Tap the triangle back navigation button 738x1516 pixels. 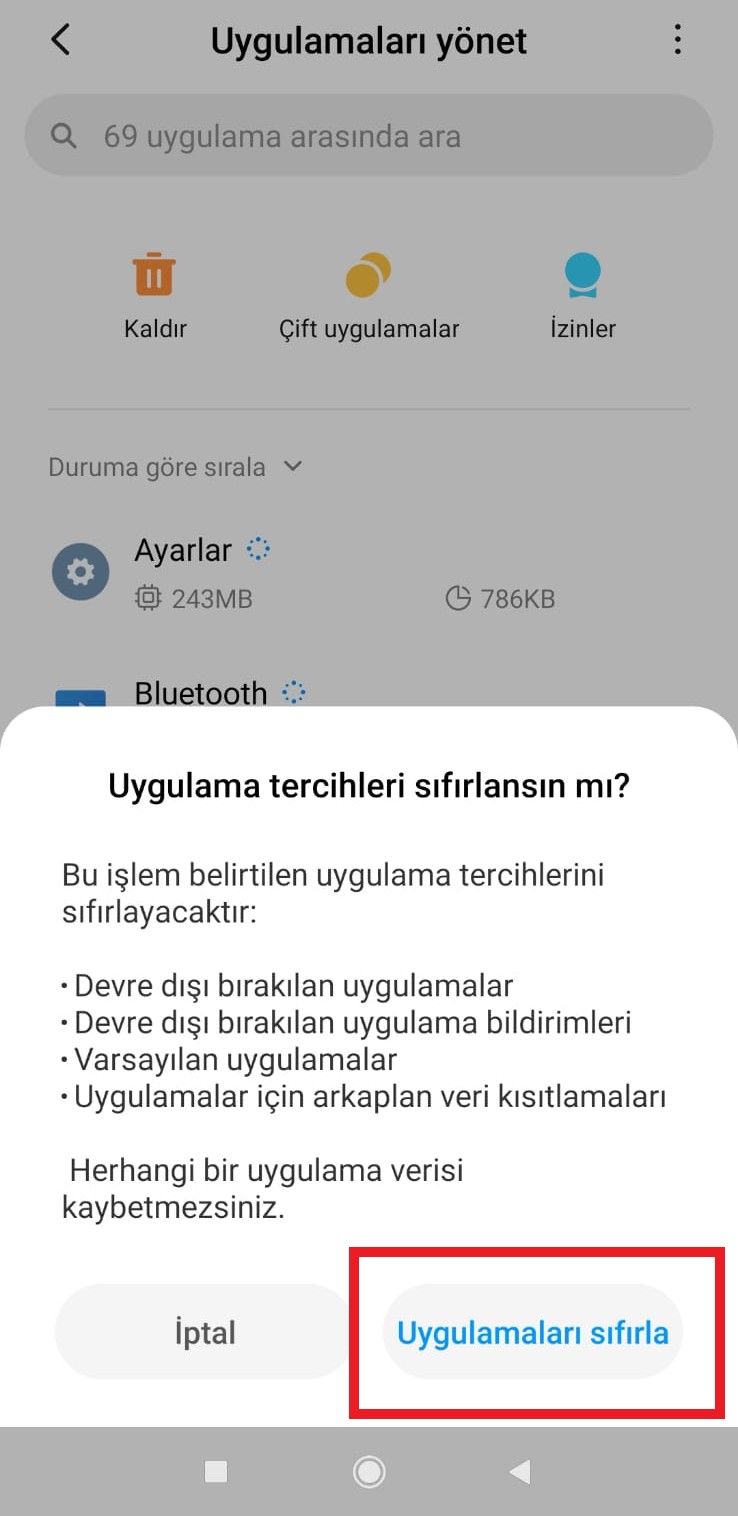[519, 1471]
